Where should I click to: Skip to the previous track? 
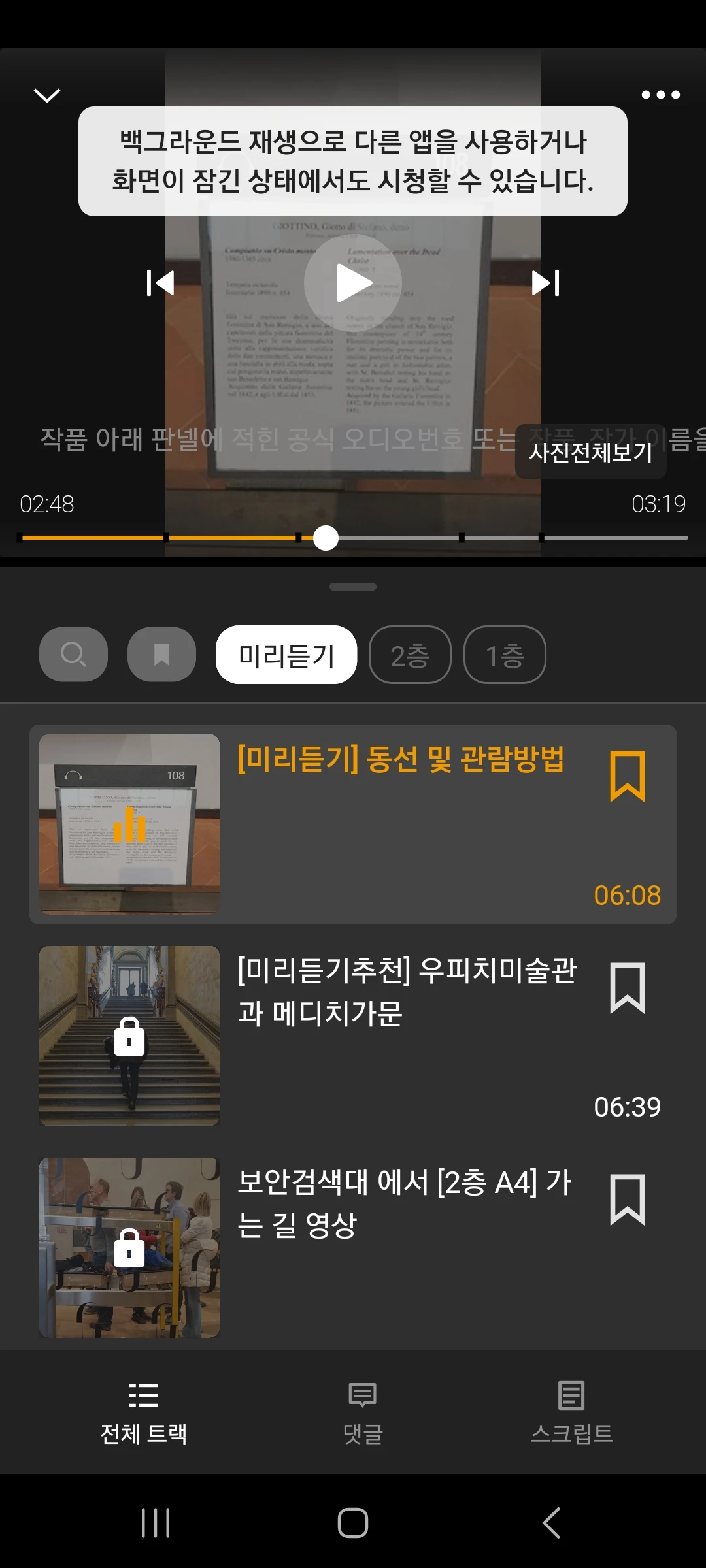coord(160,283)
